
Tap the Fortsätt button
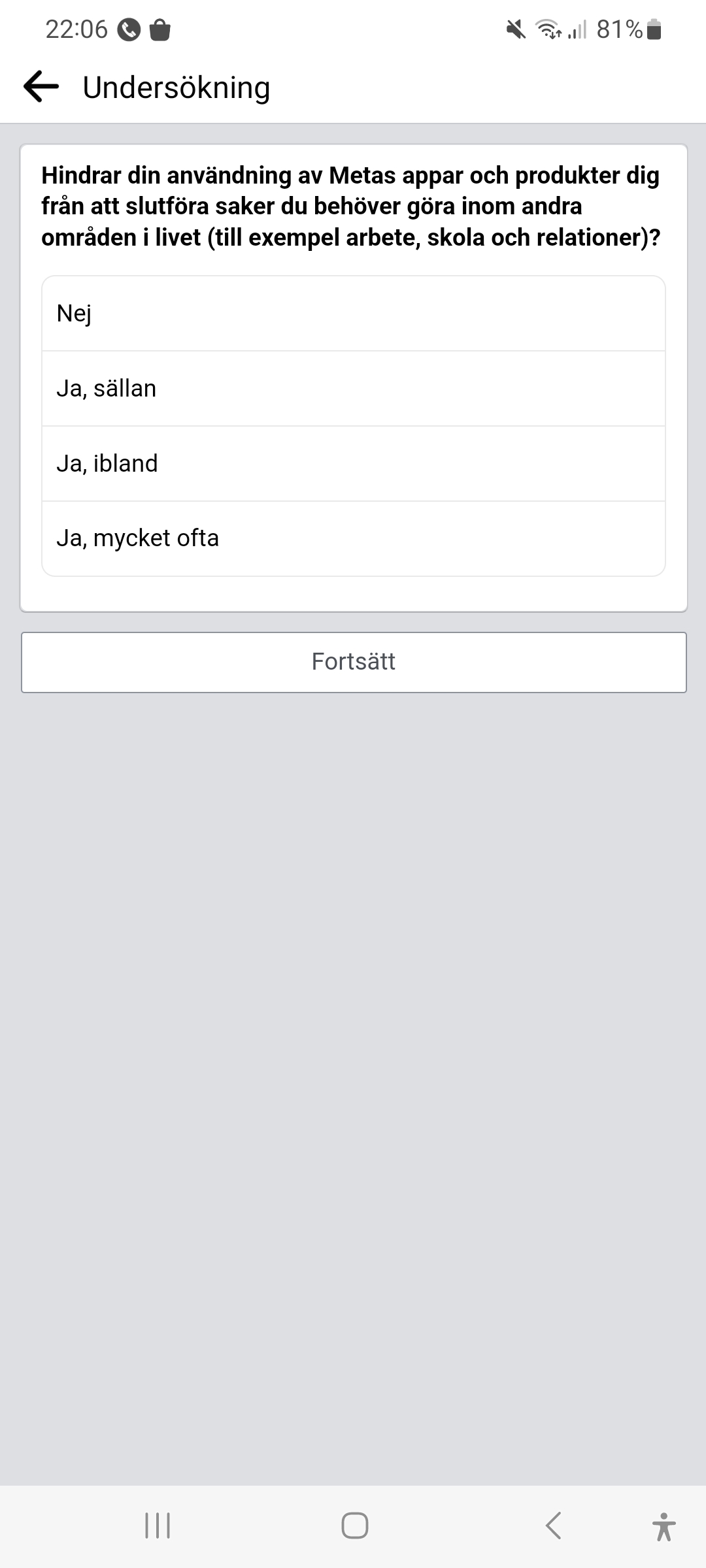tap(353, 662)
